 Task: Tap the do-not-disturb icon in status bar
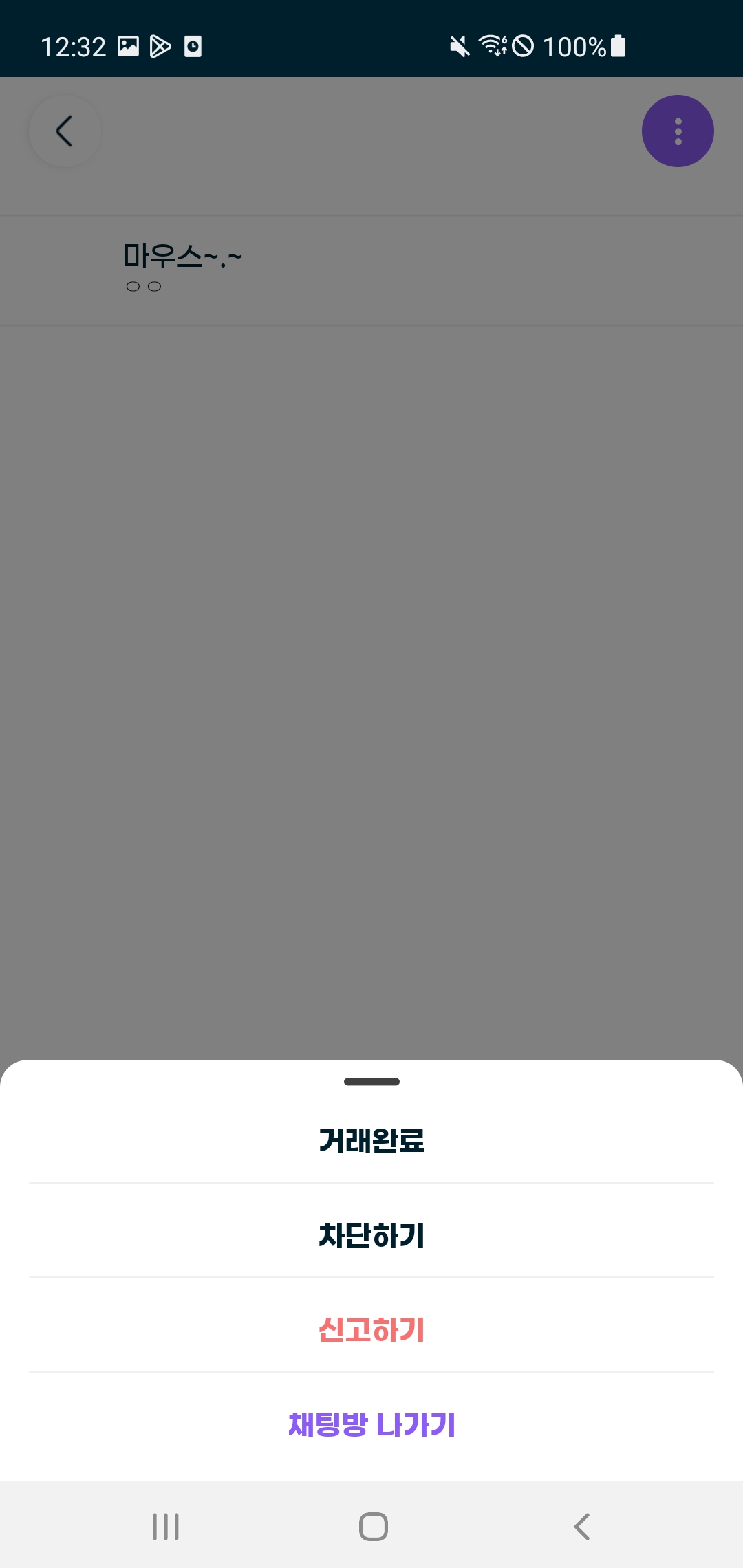[x=524, y=46]
